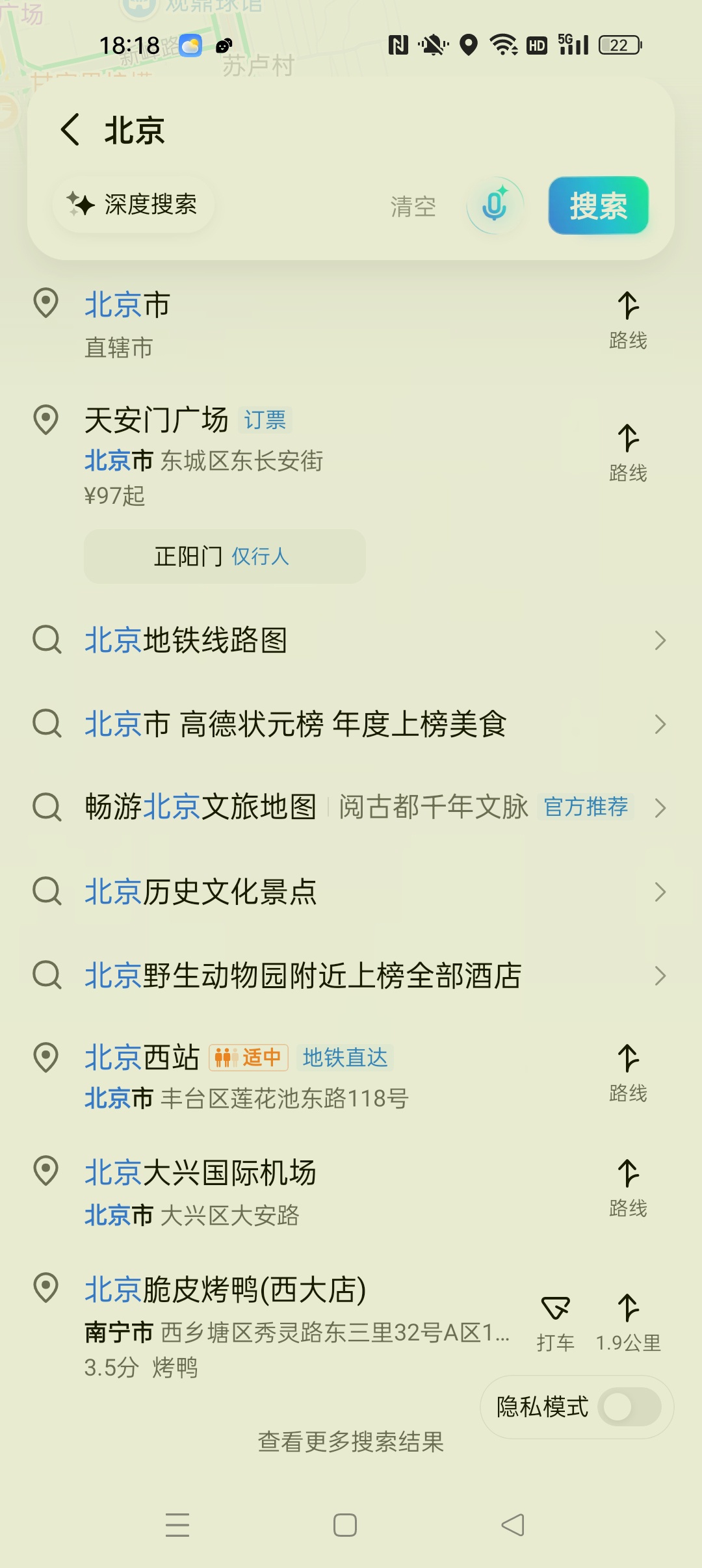702x1568 pixels.
Task: Open 畅游北京文旅地图 suggestion
Action: click(x=351, y=807)
